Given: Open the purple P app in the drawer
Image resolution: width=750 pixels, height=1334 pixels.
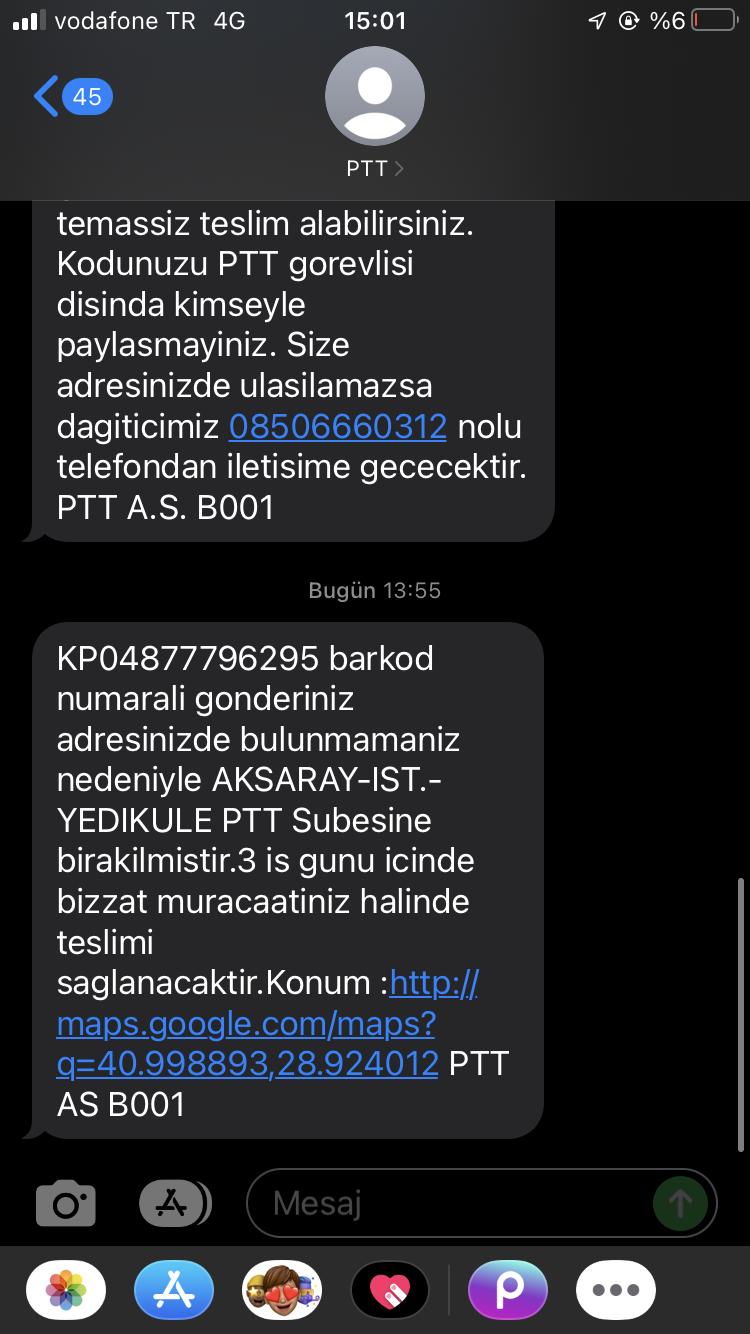Looking at the screenshot, I should (x=506, y=1290).
